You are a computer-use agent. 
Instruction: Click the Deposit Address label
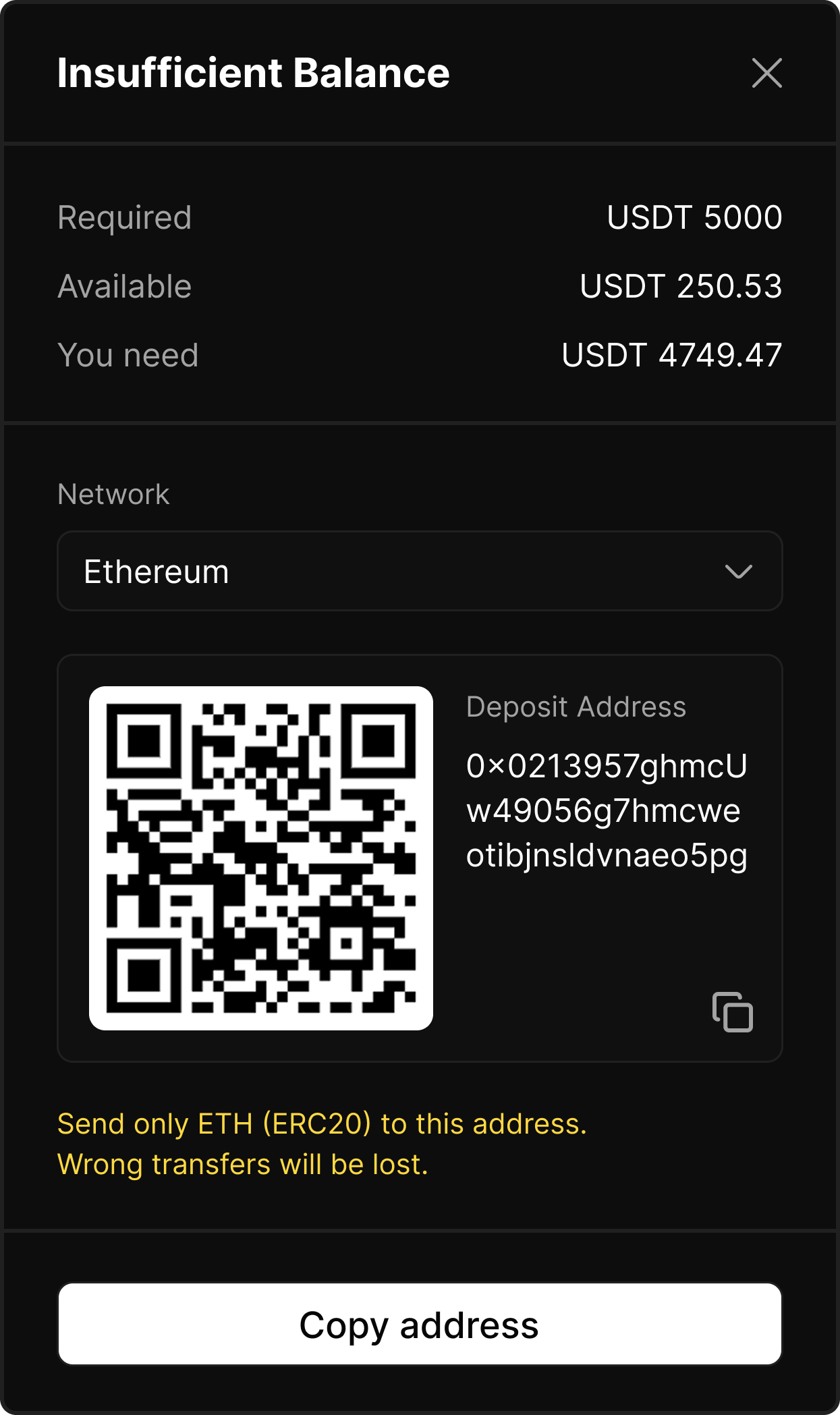click(x=578, y=707)
